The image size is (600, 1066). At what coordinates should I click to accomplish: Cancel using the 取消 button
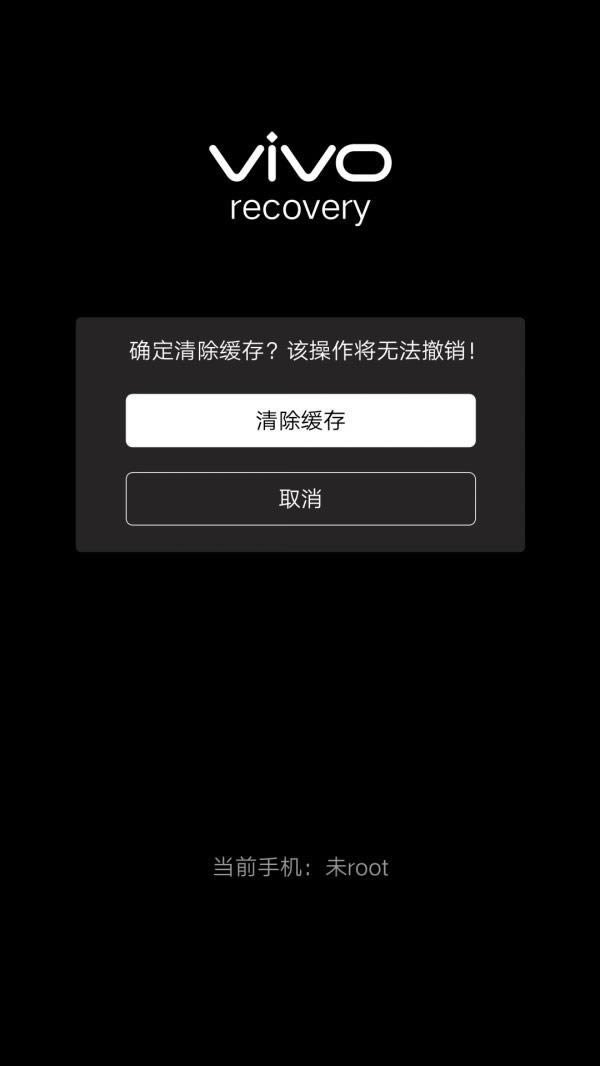[300, 498]
